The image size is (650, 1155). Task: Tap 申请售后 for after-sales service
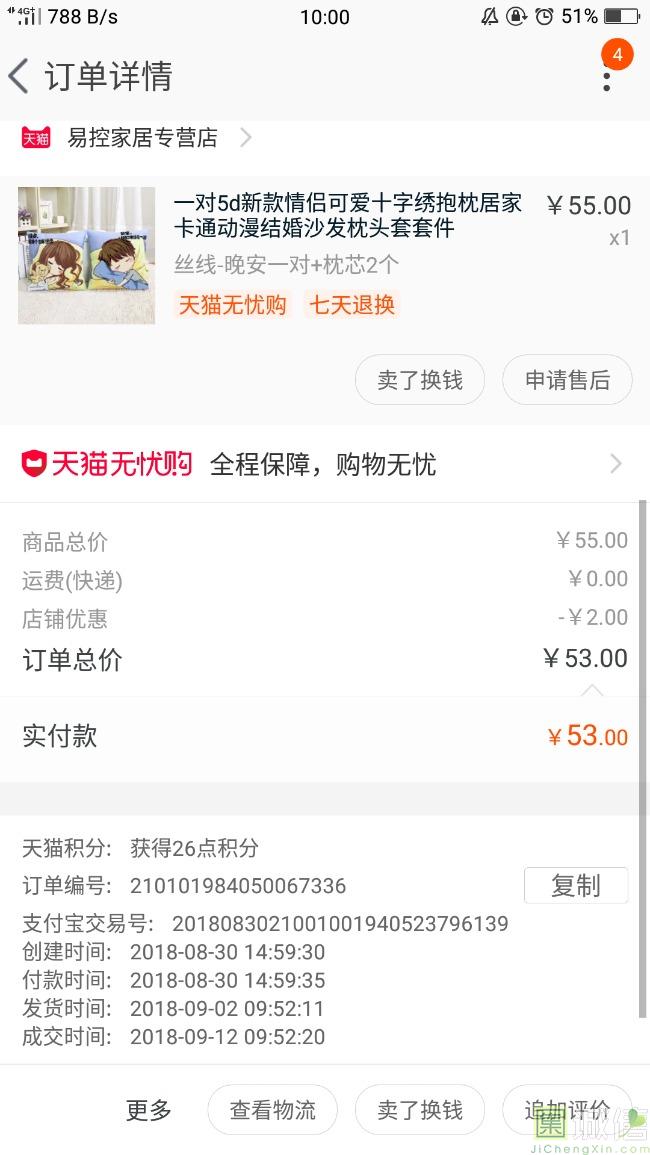point(567,380)
